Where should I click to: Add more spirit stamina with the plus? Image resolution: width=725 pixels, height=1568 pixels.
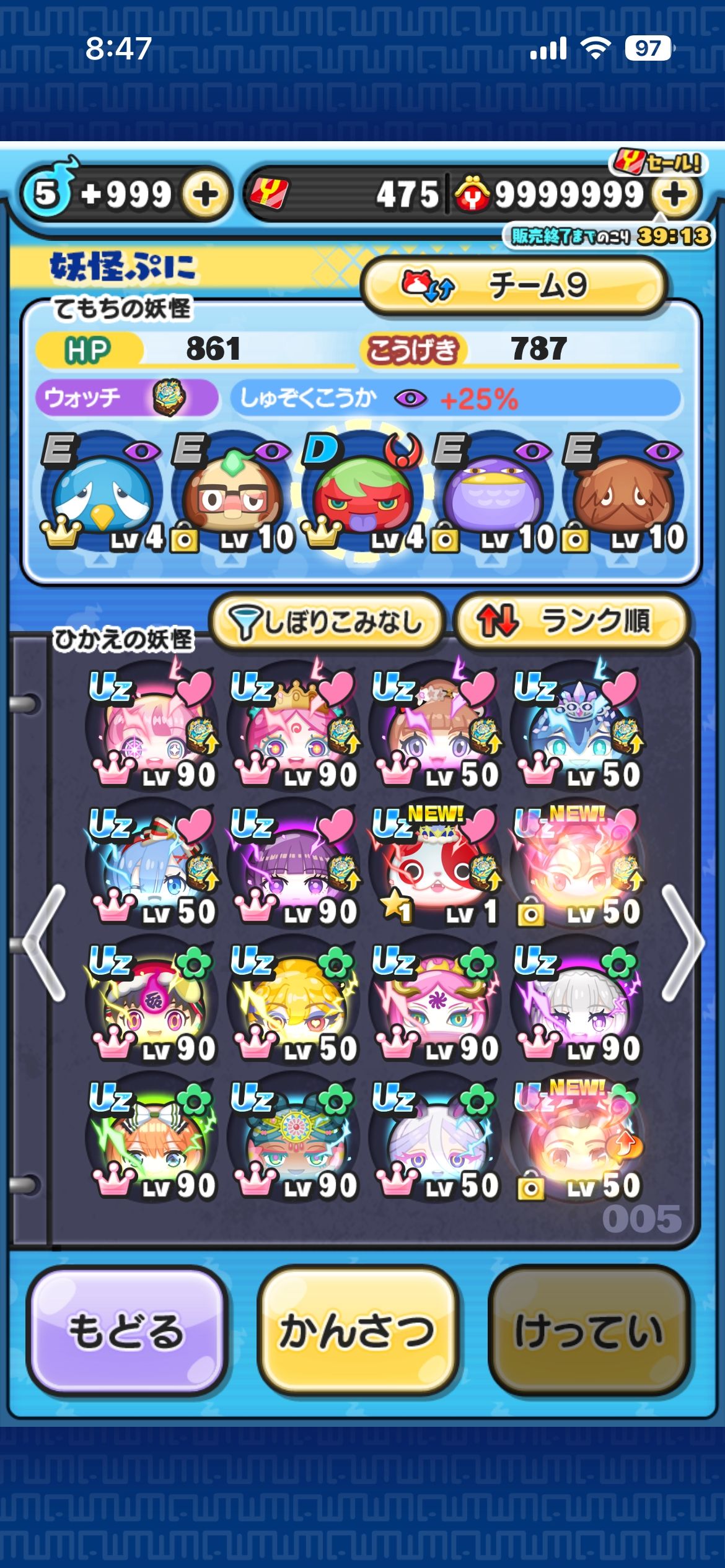click(x=206, y=195)
